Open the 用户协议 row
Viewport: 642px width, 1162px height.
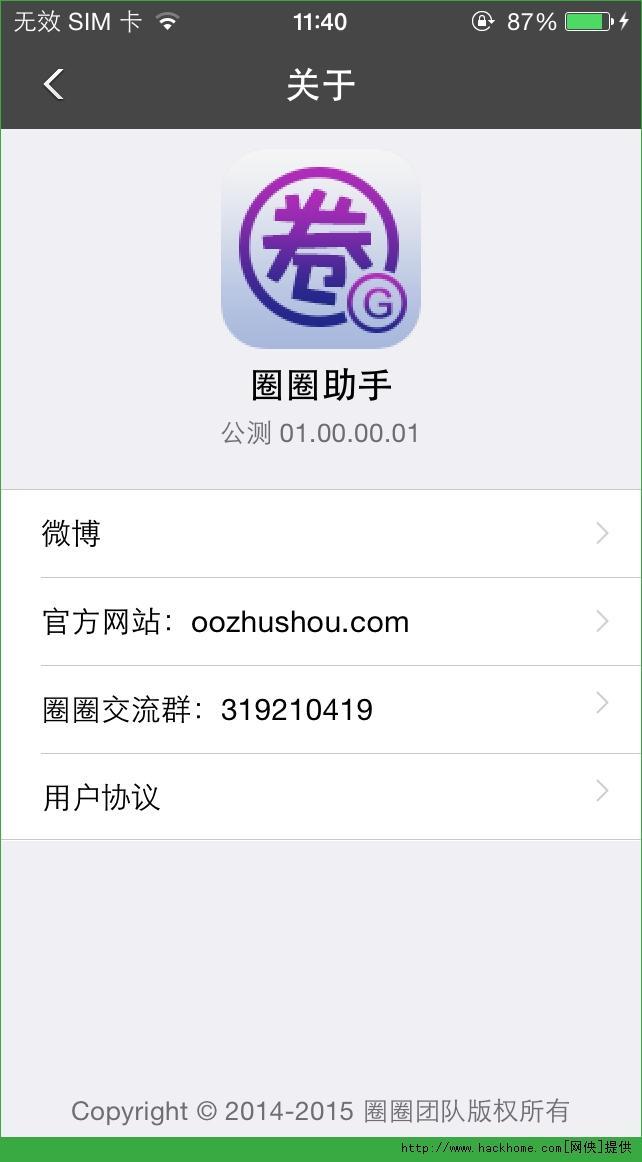point(321,797)
